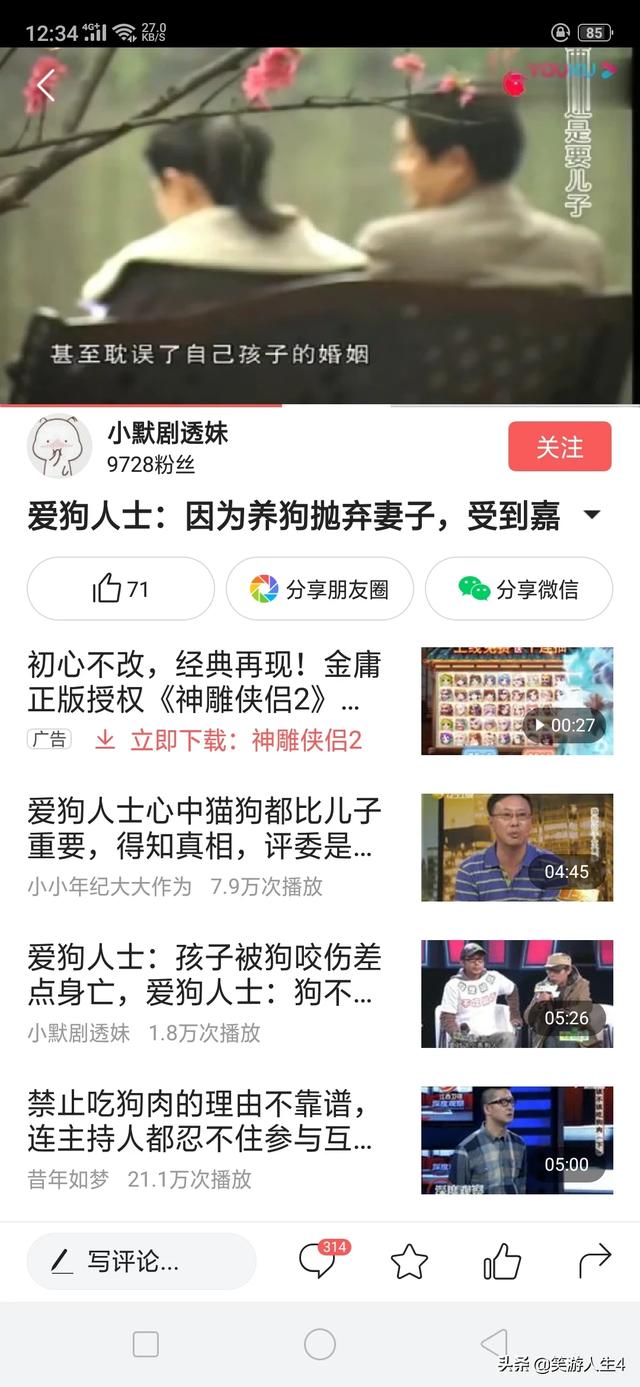Viewport: 640px width, 1387px height.
Task: Open video 爱狗人士心中猫狗都比儿子重要
Action: tap(204, 828)
